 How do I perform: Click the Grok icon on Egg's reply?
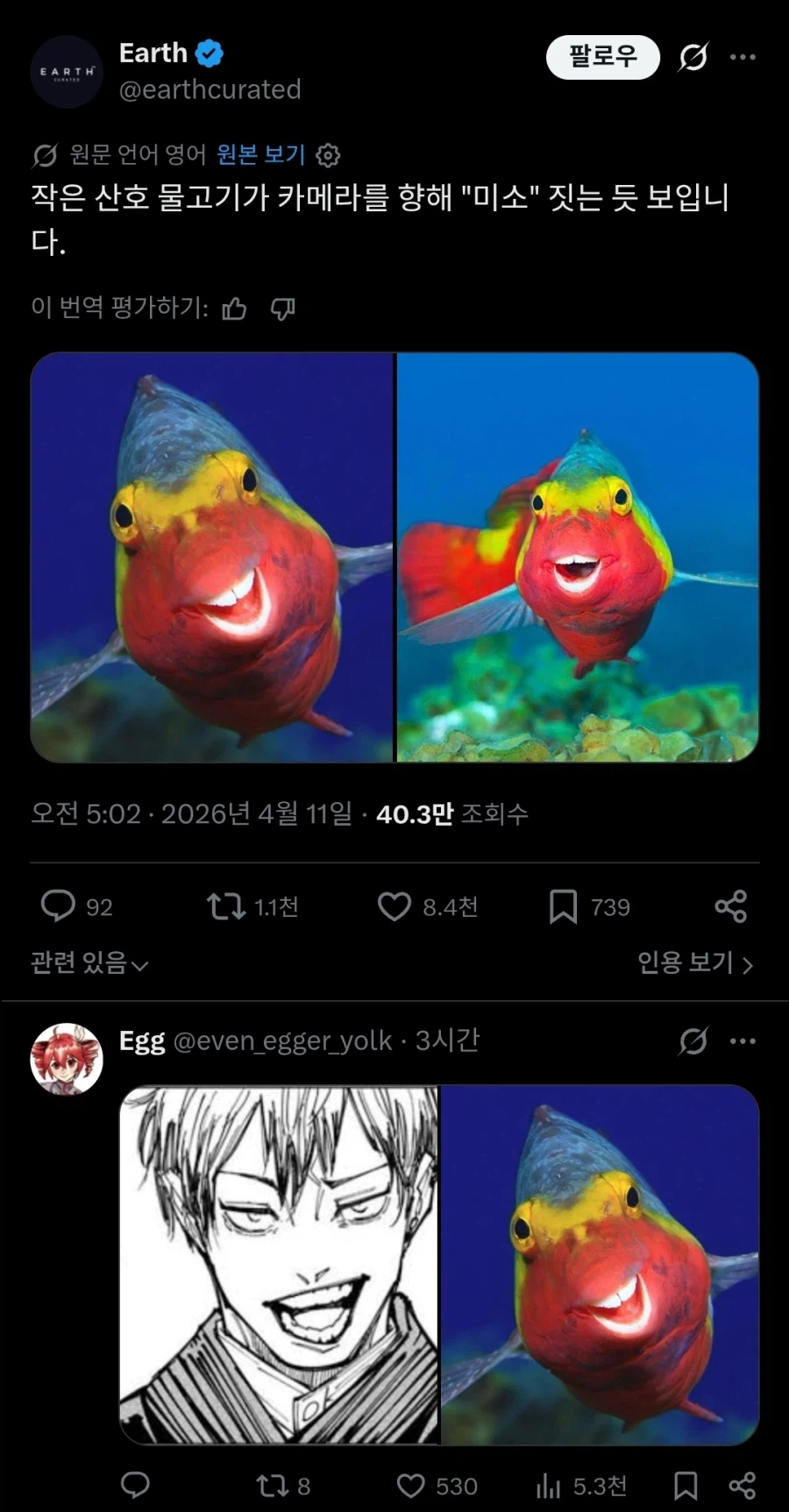point(693,1040)
